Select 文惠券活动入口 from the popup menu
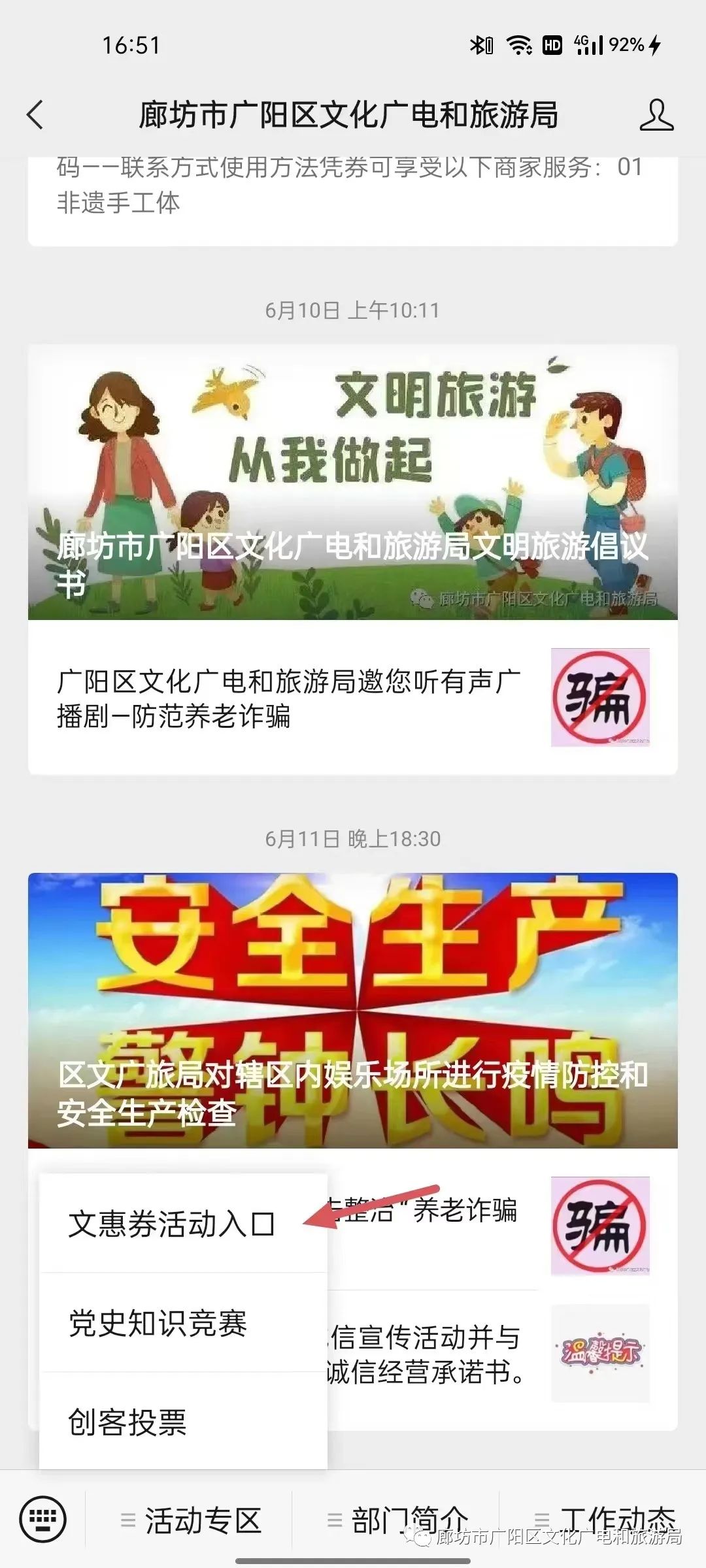Viewport: 706px width, 1568px height. 171,1224
